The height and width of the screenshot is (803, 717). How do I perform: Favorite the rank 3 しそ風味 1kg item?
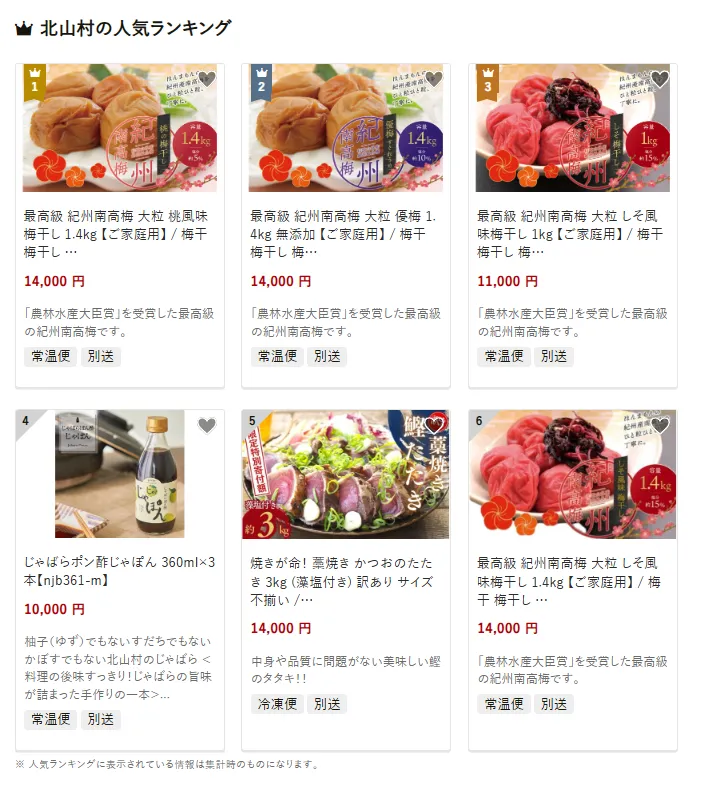point(660,80)
